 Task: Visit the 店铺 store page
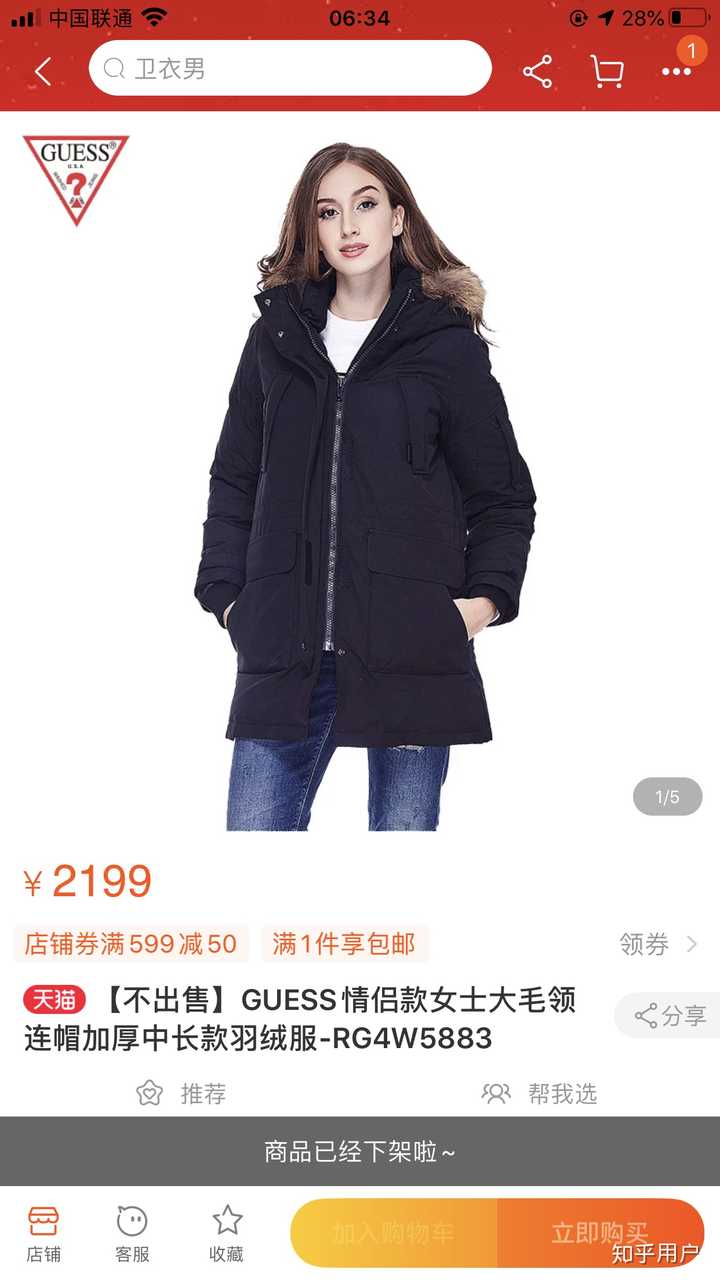[x=43, y=1234]
